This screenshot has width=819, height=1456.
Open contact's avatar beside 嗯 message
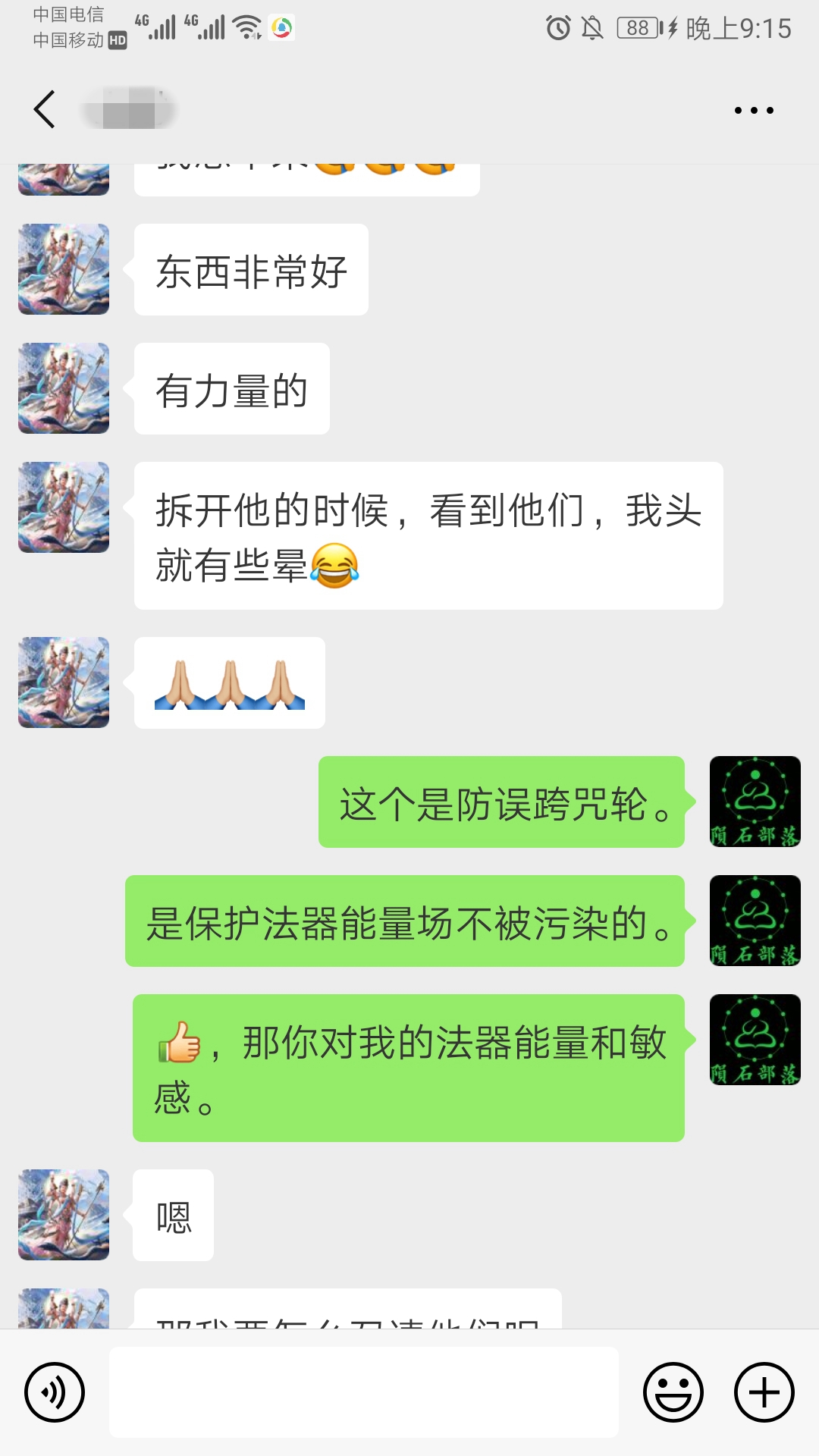click(64, 1215)
